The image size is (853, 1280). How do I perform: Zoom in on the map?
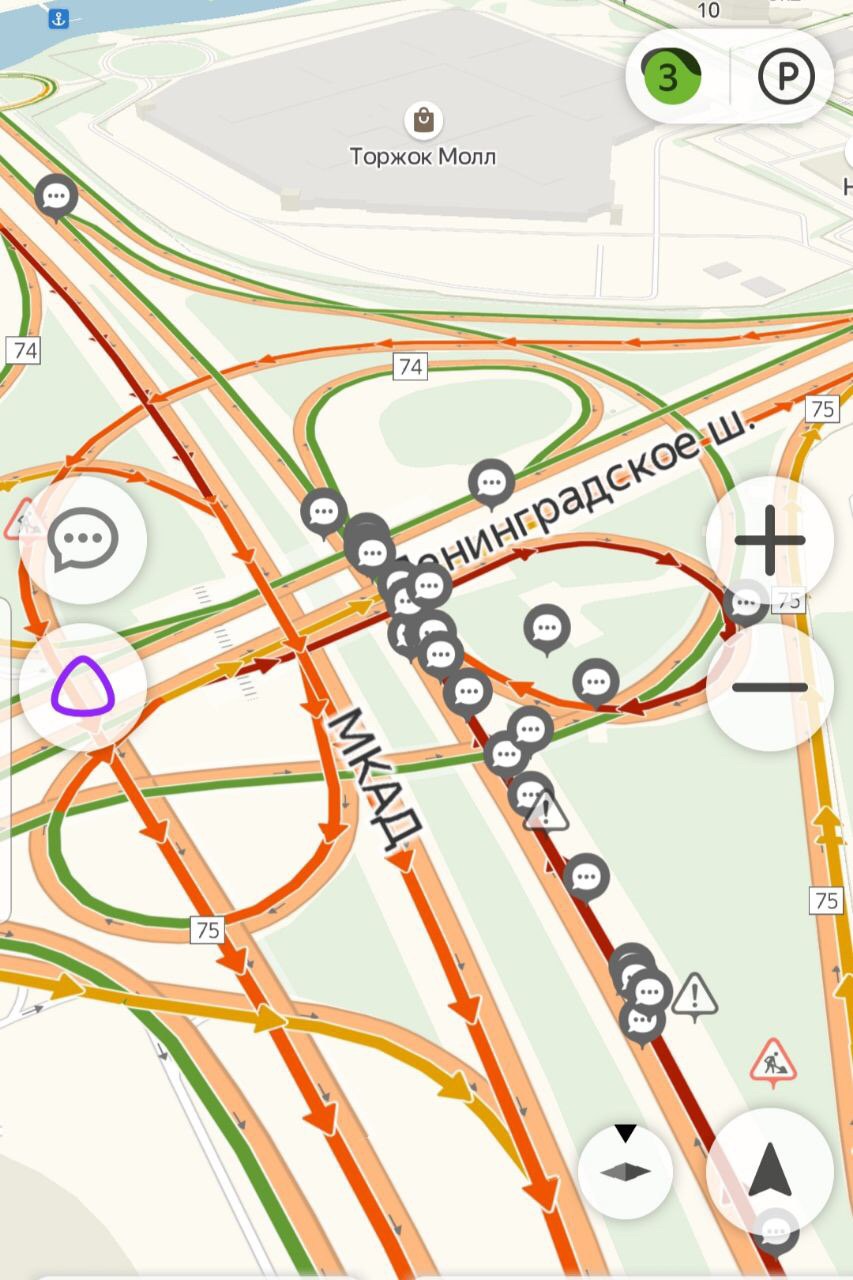point(769,541)
